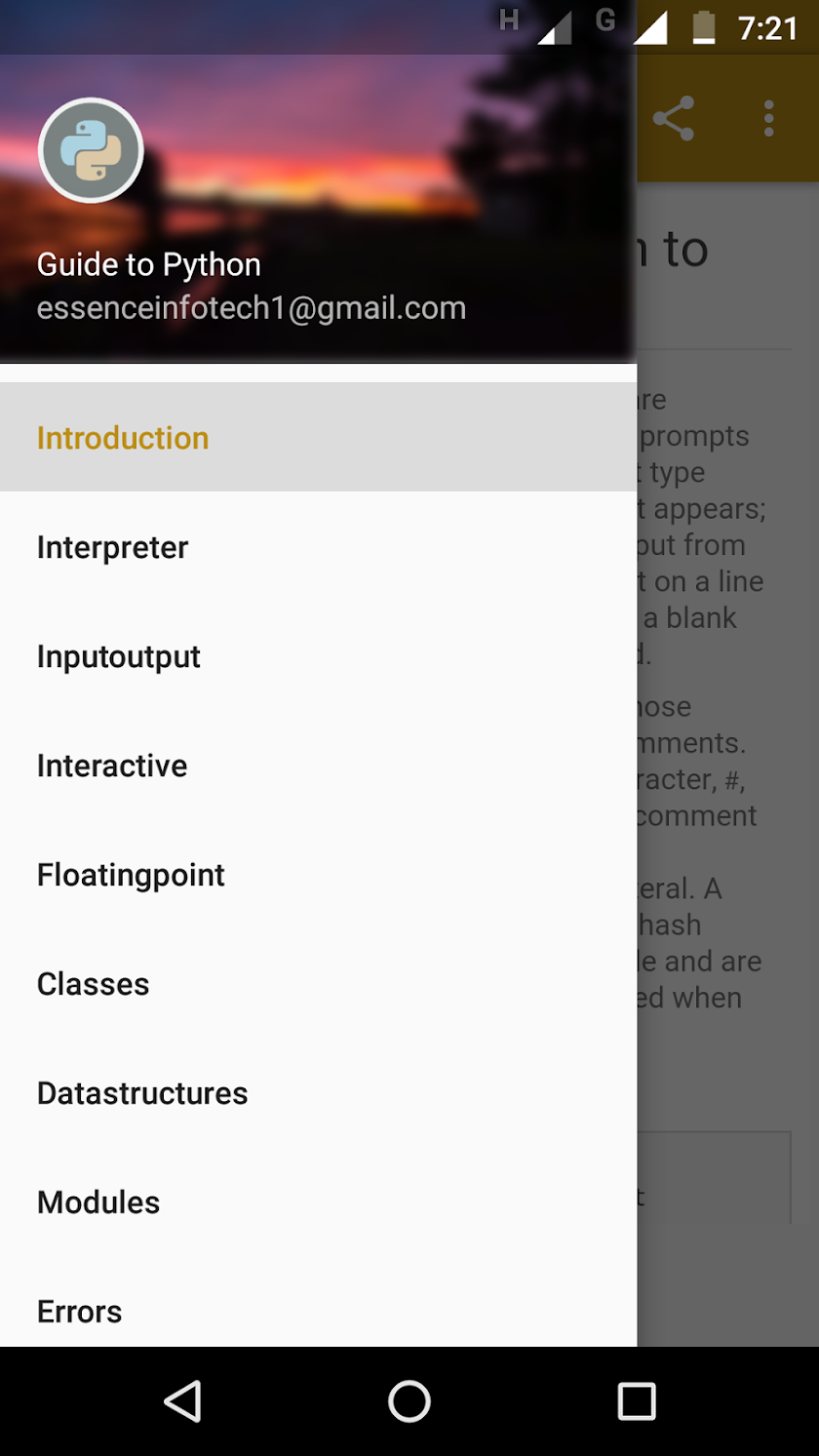The width and height of the screenshot is (819, 1456).
Task: Go to the home screen
Action: tap(409, 1401)
